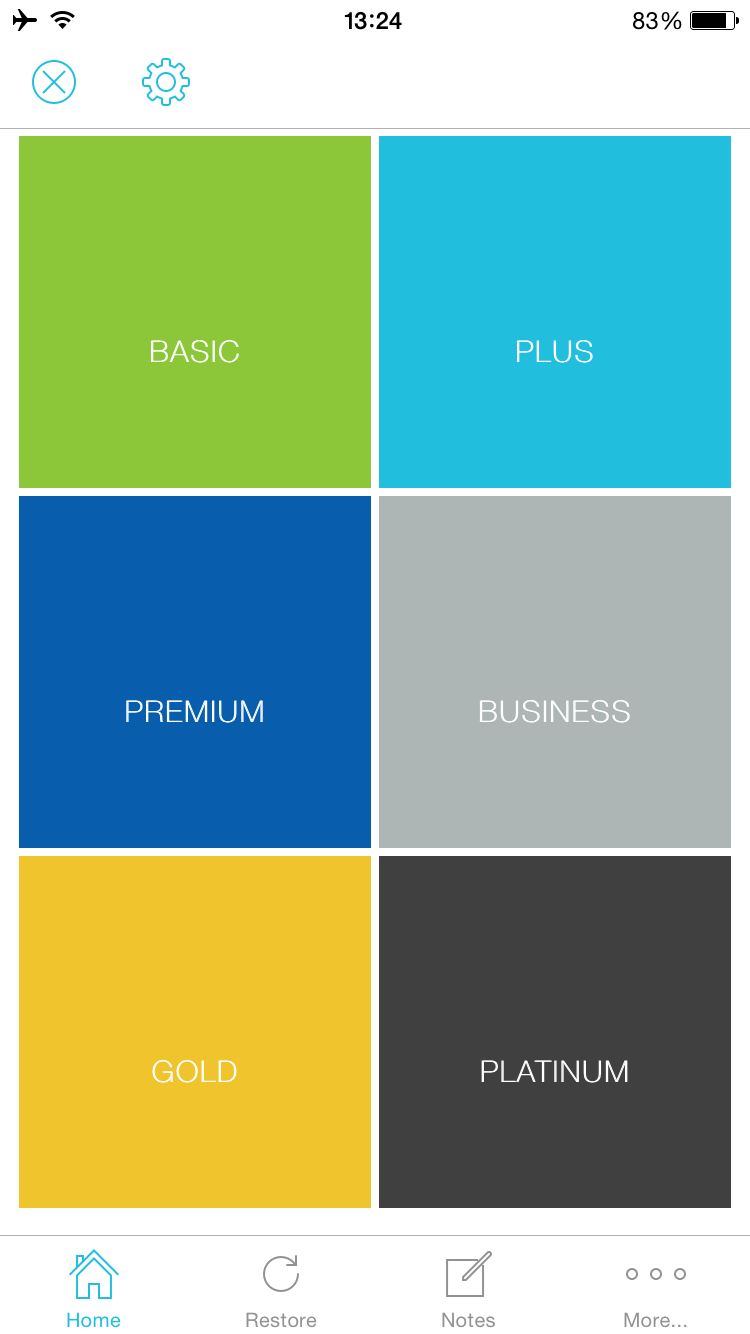
Task: Switch to the Restore tab
Action: pos(281,1290)
